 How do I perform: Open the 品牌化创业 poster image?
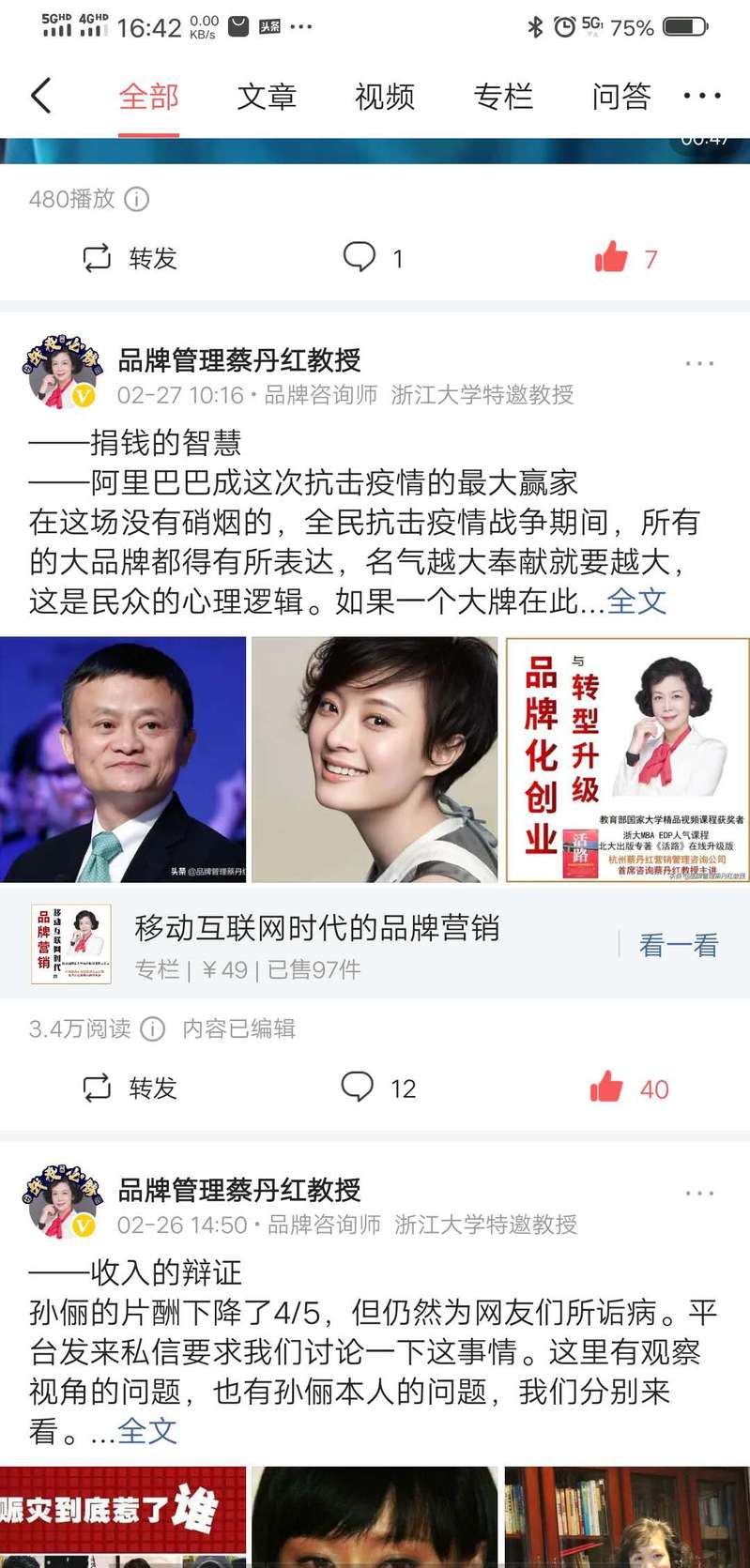[x=627, y=759]
